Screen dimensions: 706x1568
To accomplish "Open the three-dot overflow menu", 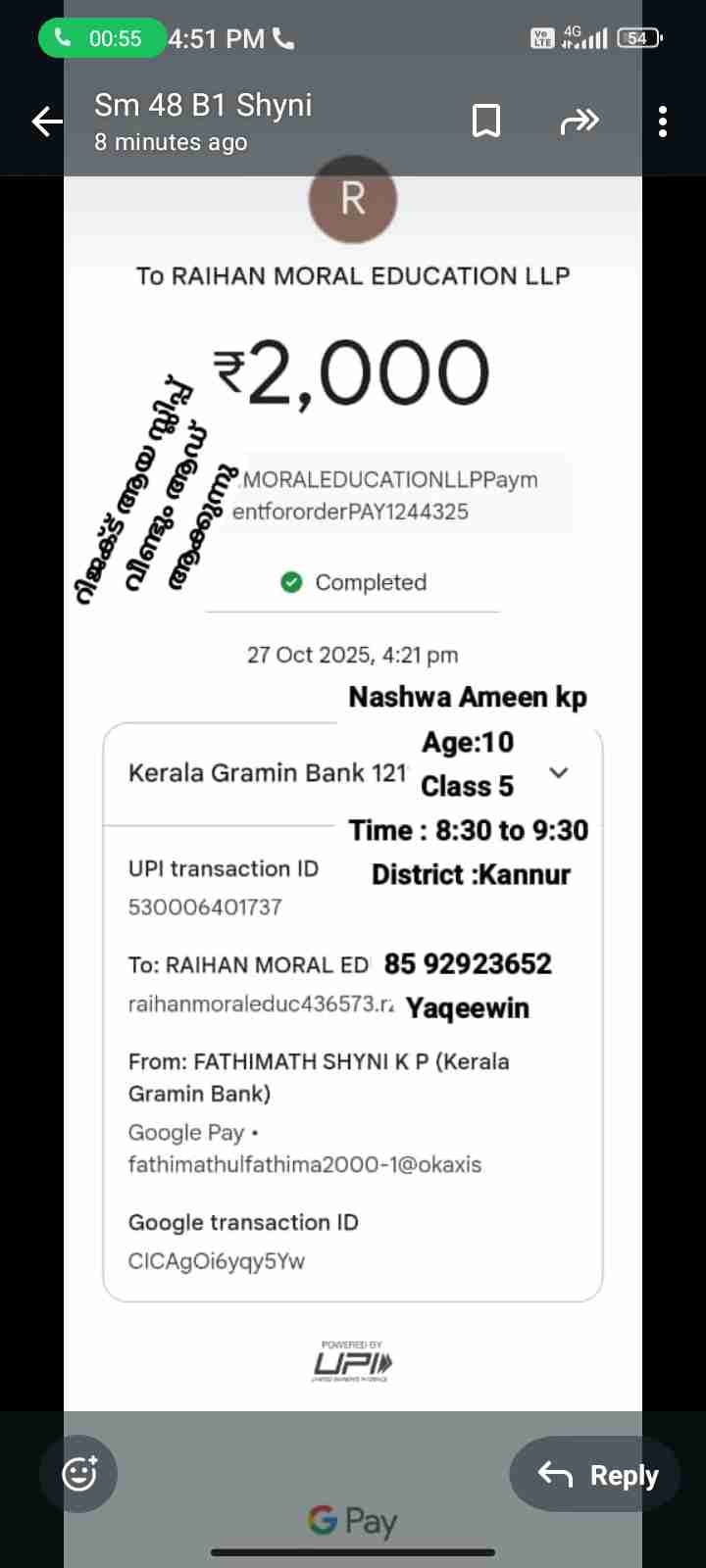I will coord(663,122).
